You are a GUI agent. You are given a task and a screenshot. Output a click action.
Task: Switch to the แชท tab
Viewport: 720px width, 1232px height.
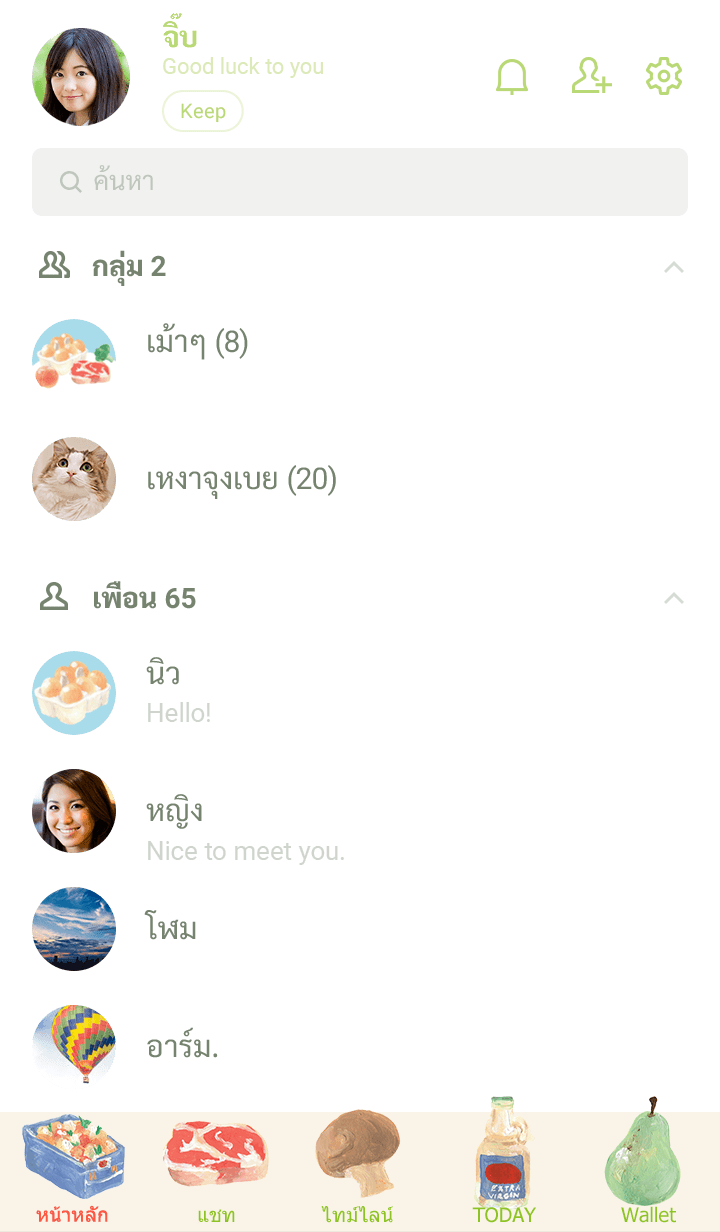[216, 1172]
